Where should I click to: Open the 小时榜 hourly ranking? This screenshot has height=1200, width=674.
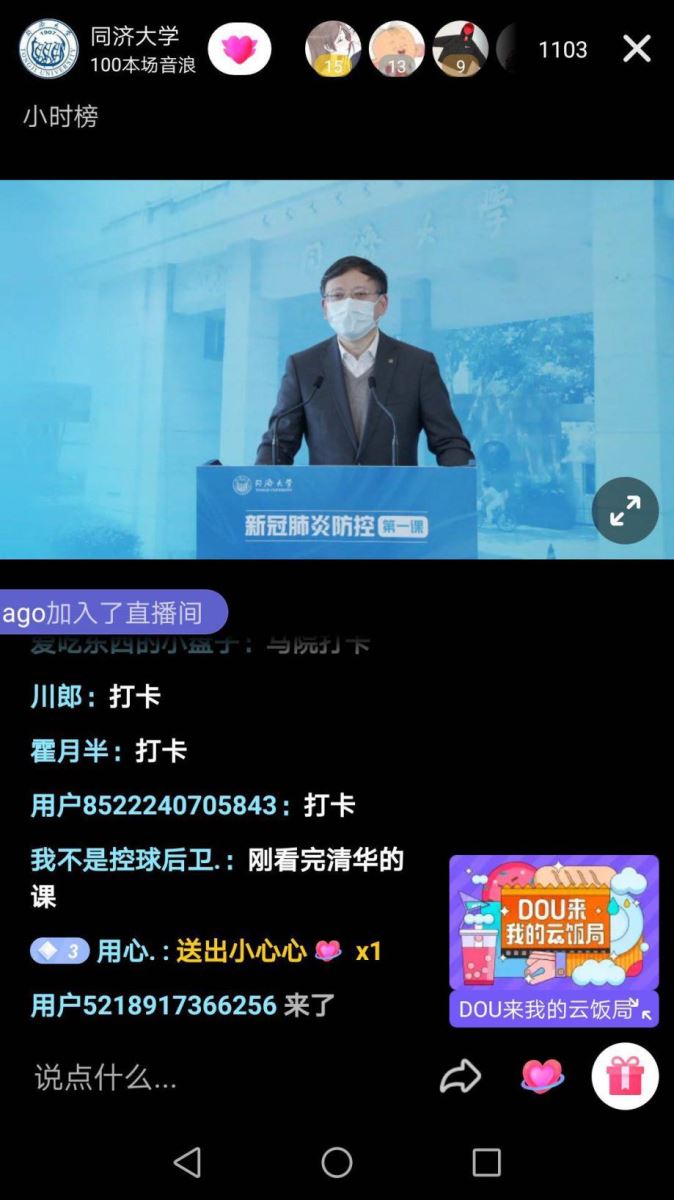(60, 117)
